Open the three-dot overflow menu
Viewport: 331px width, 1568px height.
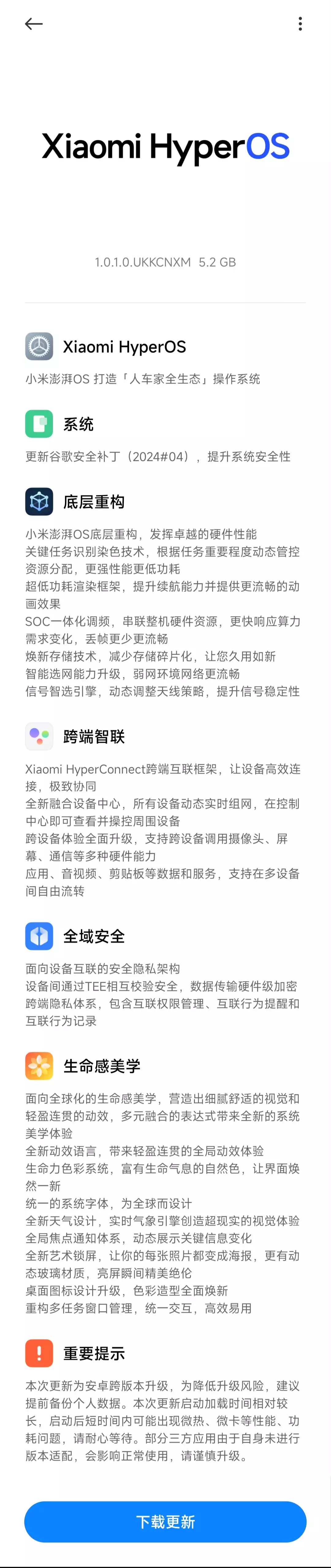point(300,24)
